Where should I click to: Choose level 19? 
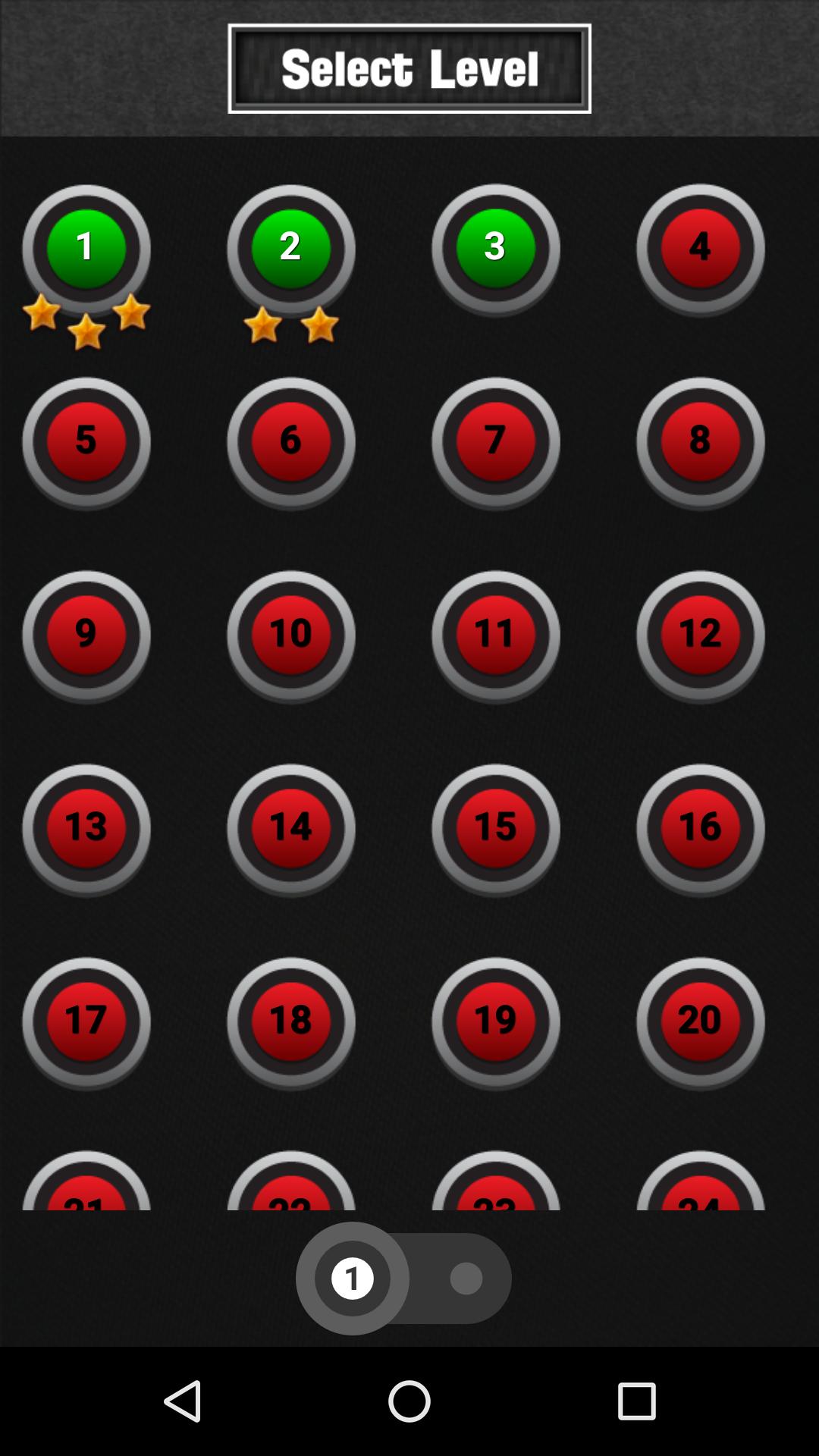496,1022
